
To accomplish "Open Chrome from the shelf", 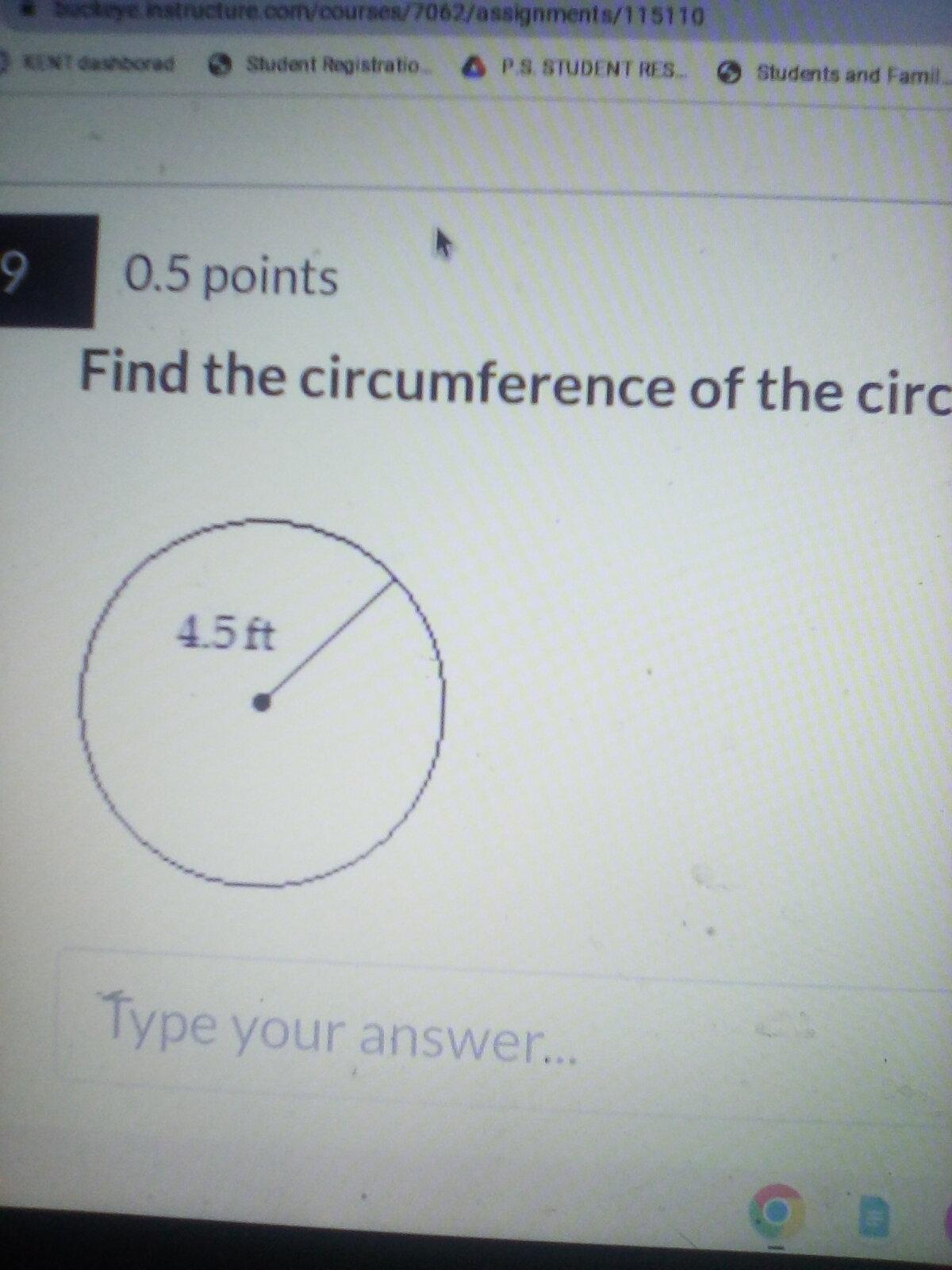I will pyautogui.click(x=777, y=1211).
